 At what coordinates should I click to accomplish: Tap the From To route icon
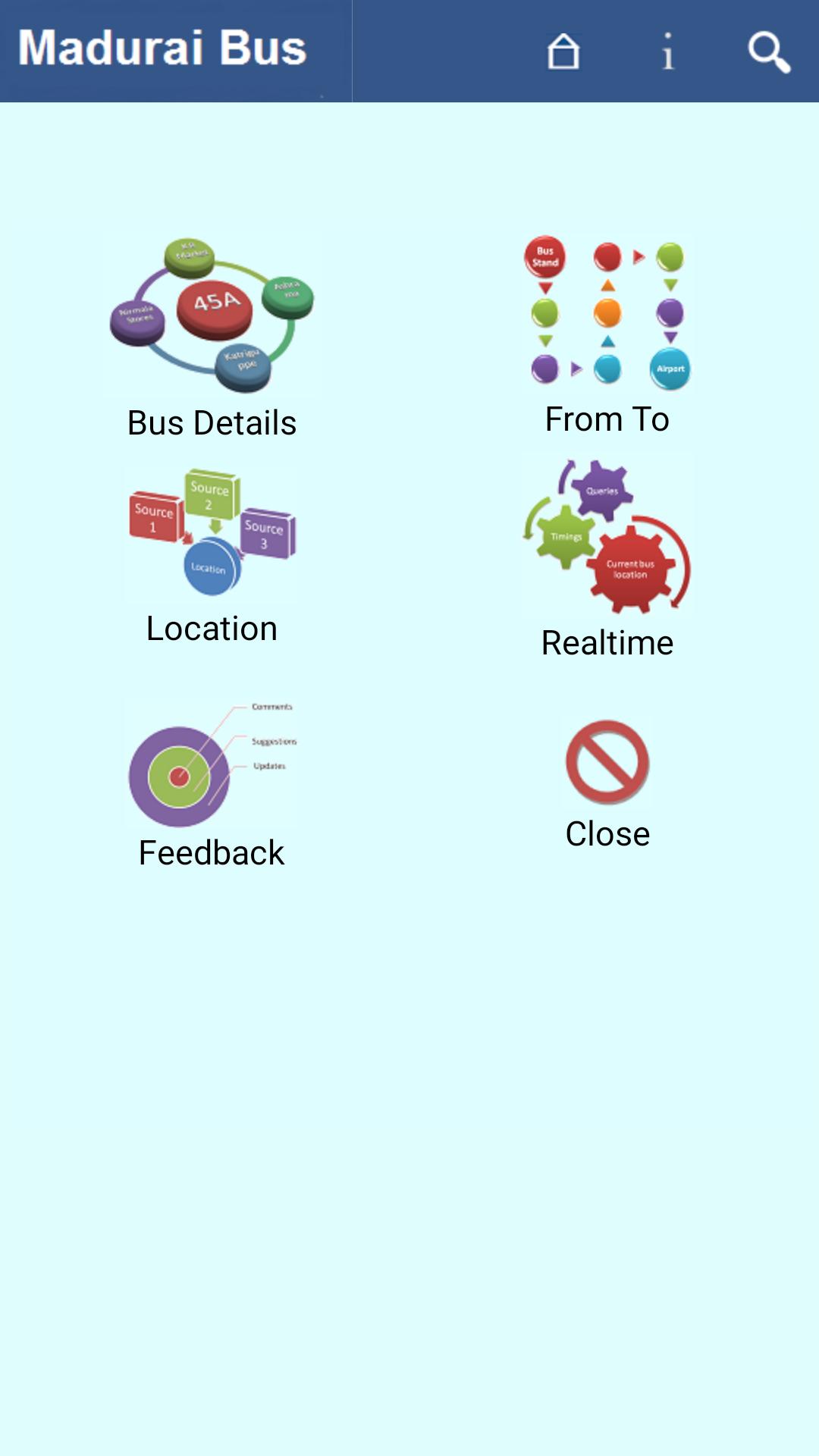click(x=607, y=311)
